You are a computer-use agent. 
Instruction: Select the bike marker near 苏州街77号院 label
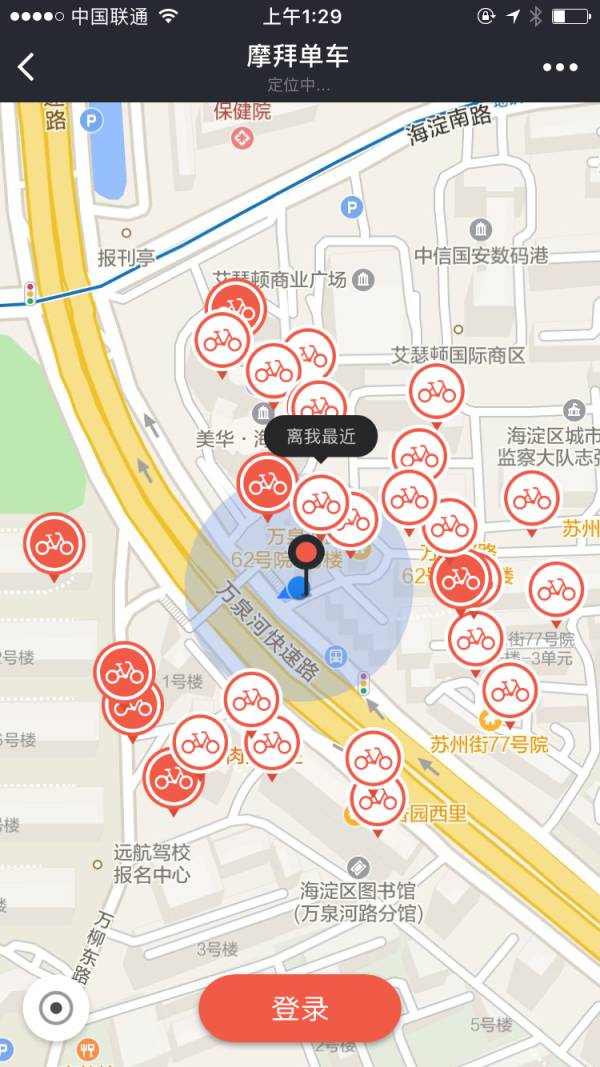pyautogui.click(x=509, y=690)
